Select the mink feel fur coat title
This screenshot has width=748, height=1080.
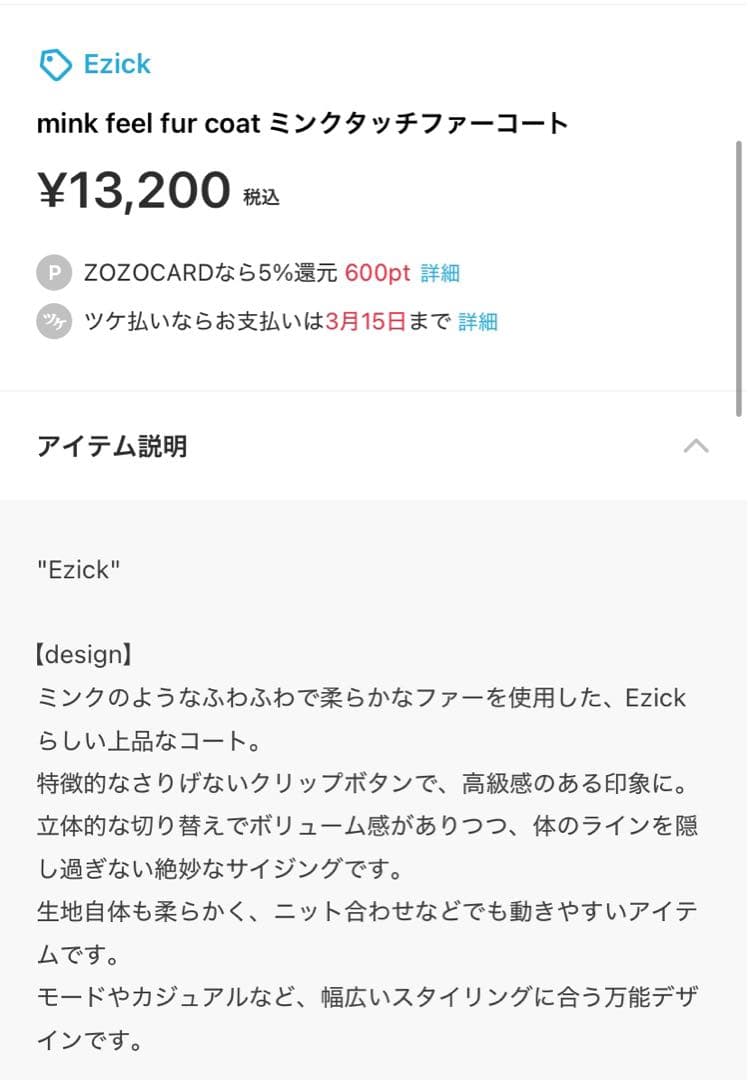click(301, 122)
